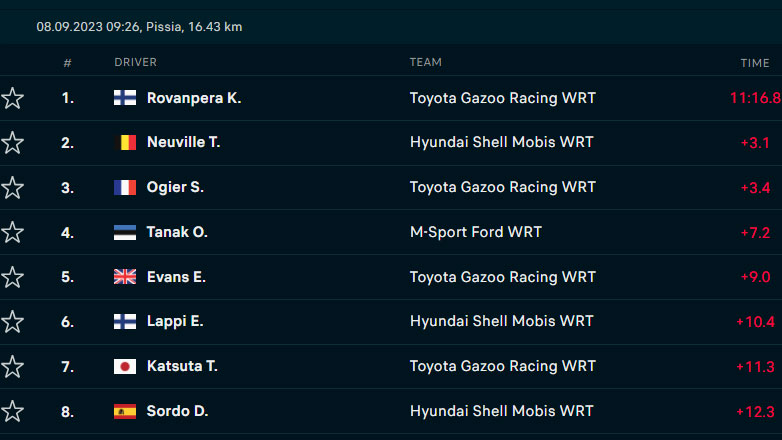Mark Evans E. as a favorite
Viewport: 782px width, 440px height.
pyautogui.click(x=12, y=277)
